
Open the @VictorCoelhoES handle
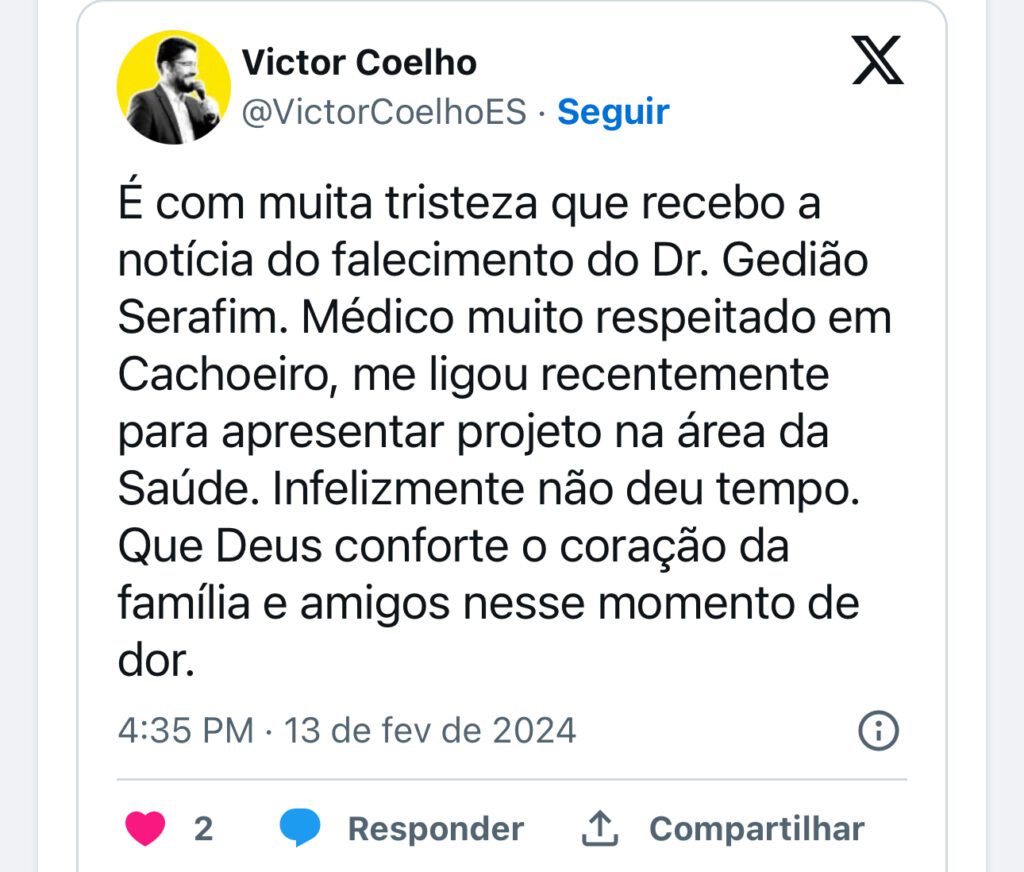pyautogui.click(x=384, y=112)
